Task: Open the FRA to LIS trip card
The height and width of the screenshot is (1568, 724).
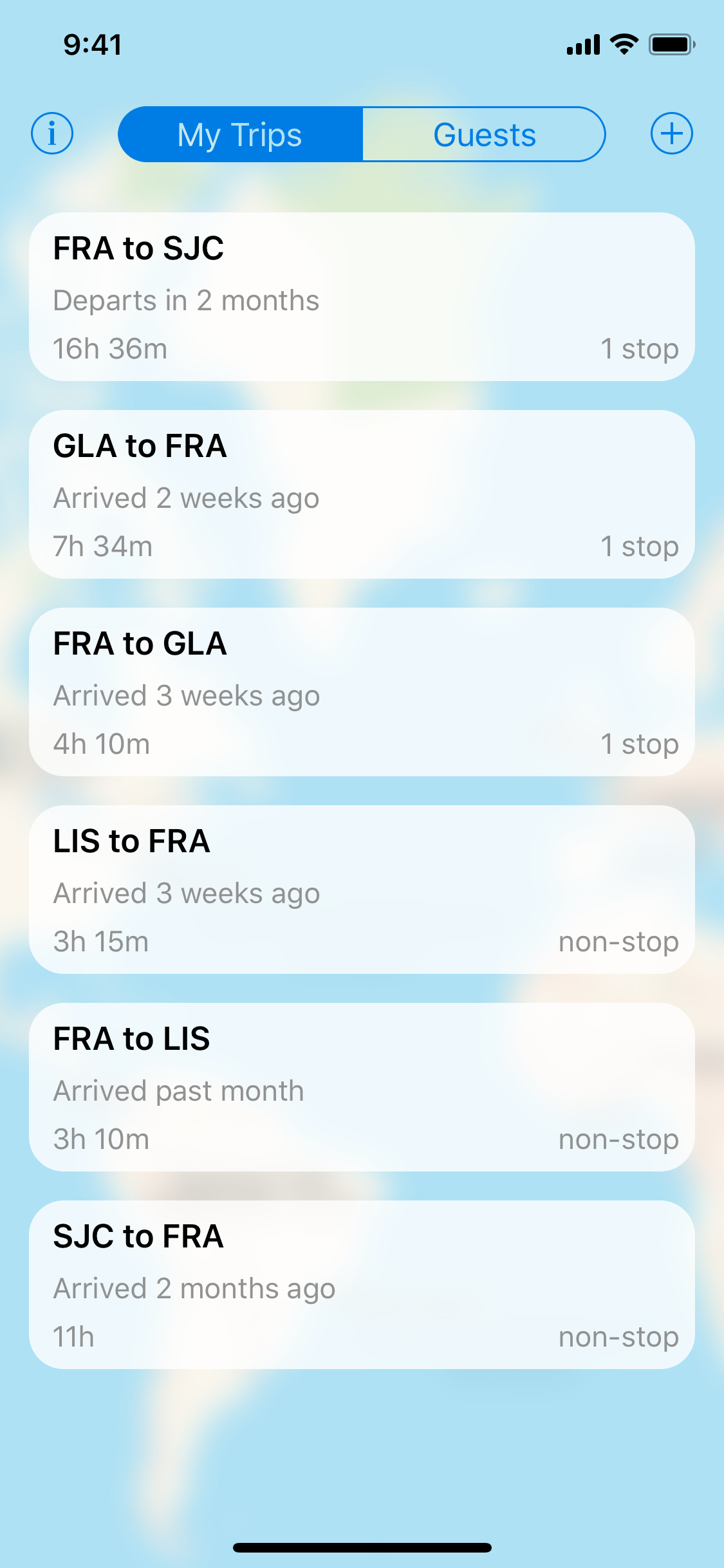Action: (362, 1088)
